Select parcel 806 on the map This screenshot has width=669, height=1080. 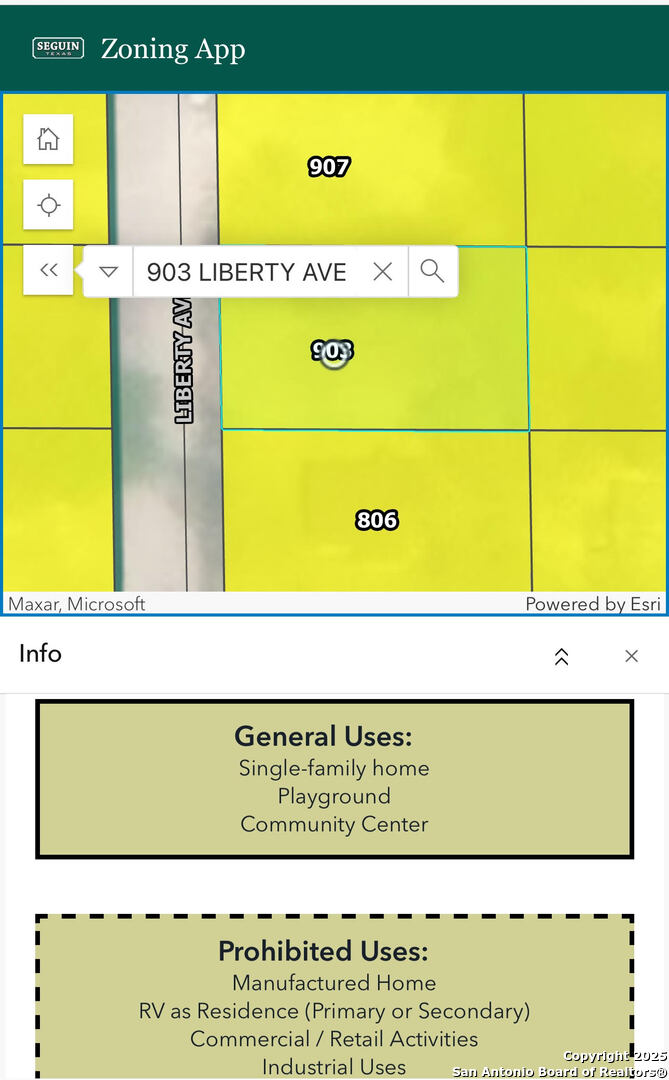pos(376,520)
